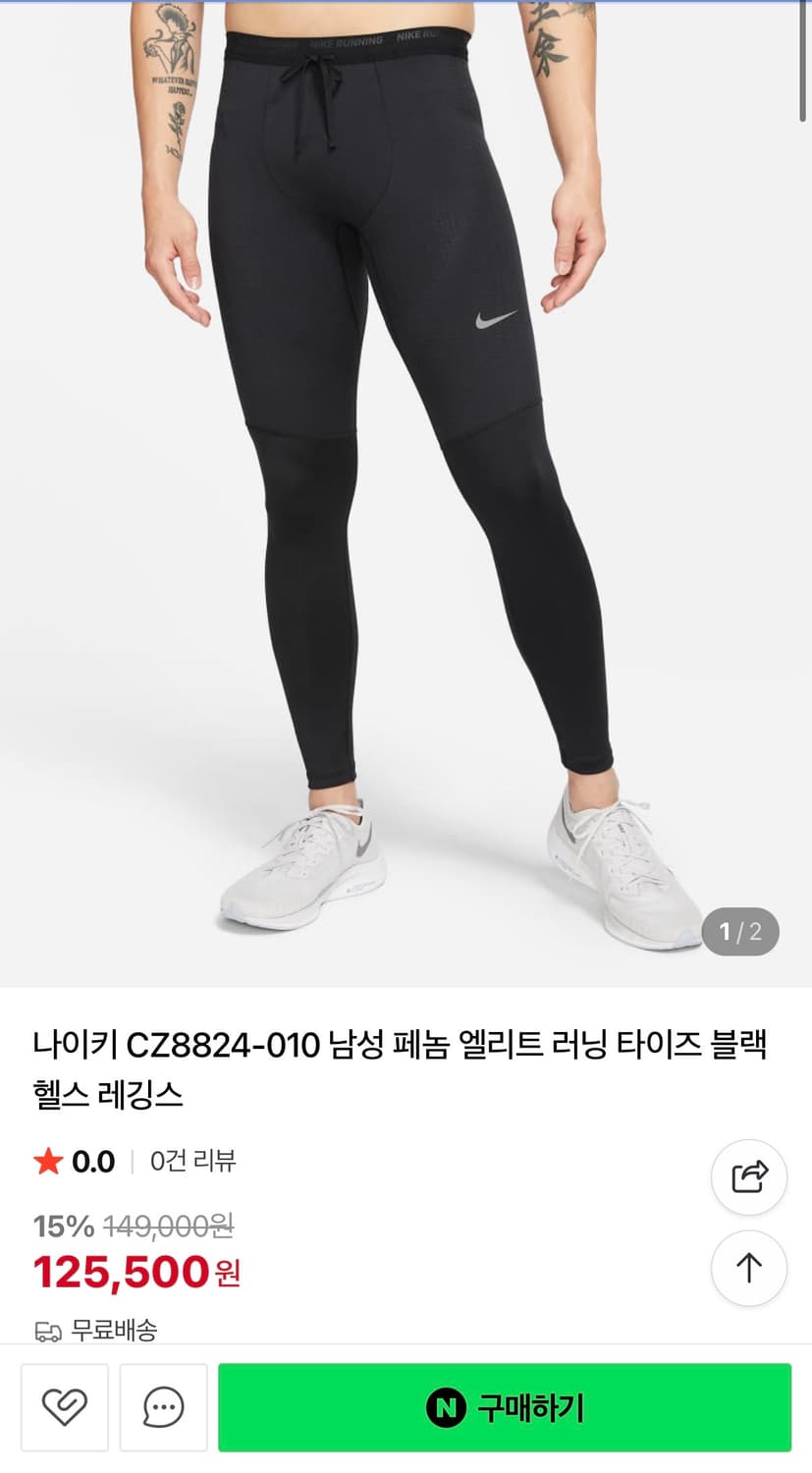Image resolution: width=812 pixels, height=1473 pixels.
Task: Tap the 0.0 rating score
Action: coord(93,1161)
